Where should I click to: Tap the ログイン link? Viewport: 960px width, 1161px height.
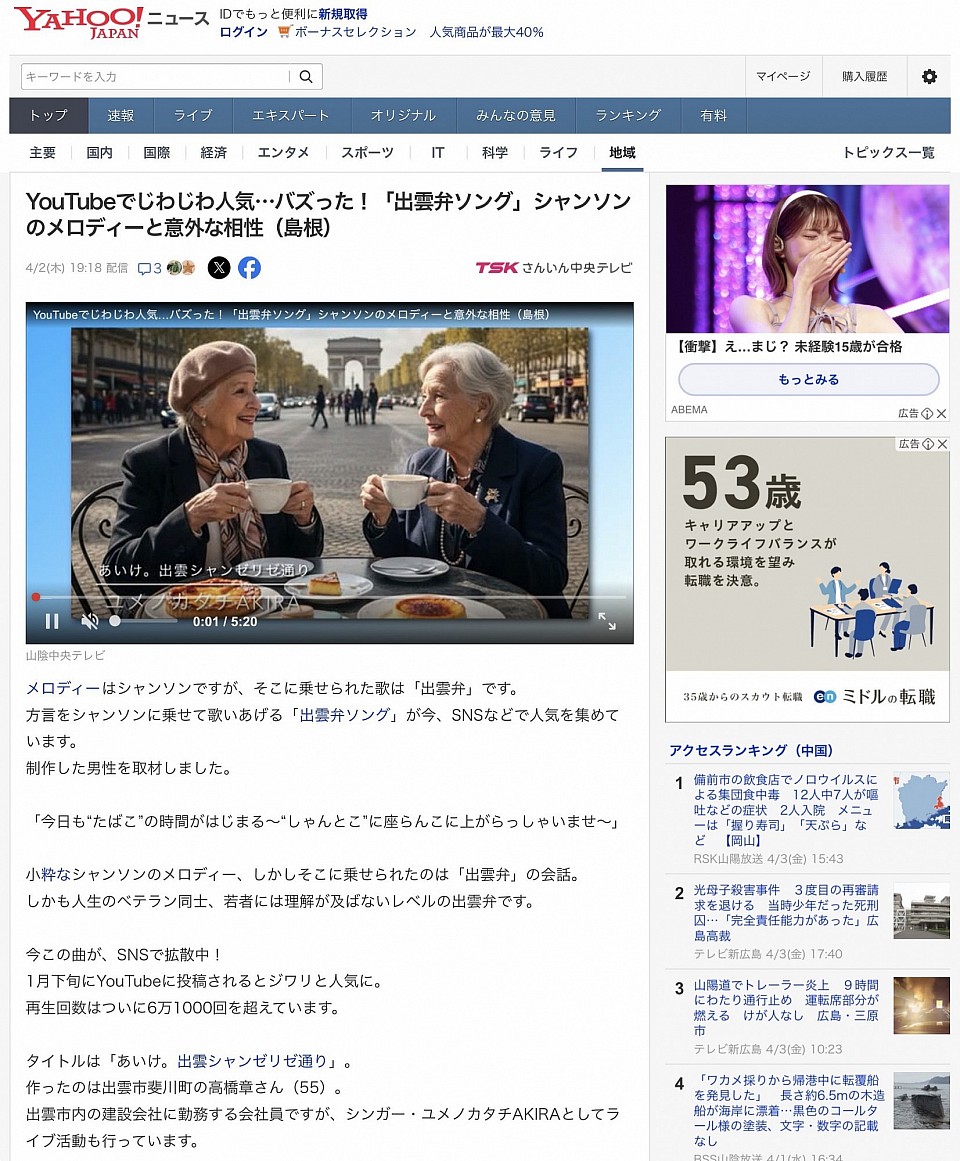(x=243, y=32)
